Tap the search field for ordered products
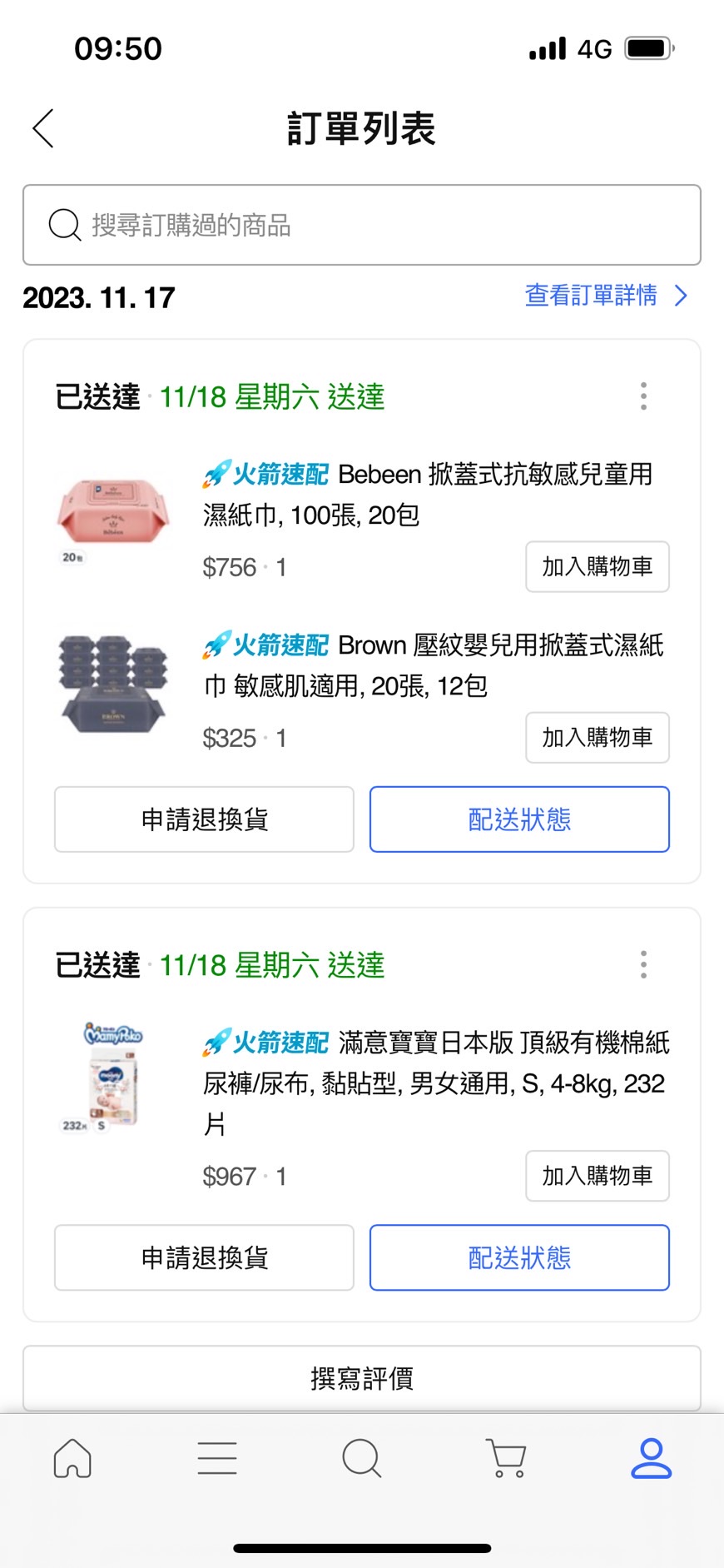The image size is (724, 1568). point(361,225)
